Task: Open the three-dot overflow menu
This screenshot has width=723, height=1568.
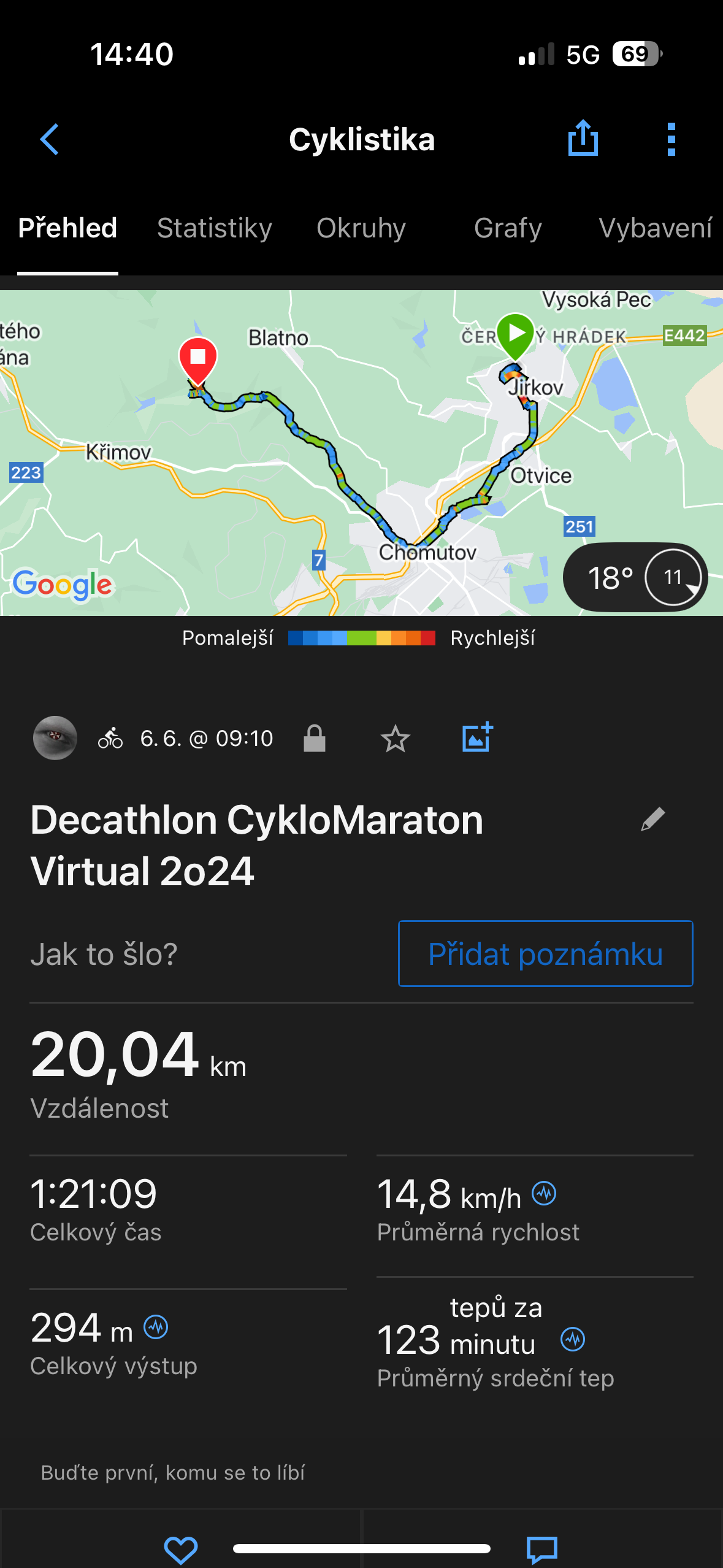Action: coord(671,139)
